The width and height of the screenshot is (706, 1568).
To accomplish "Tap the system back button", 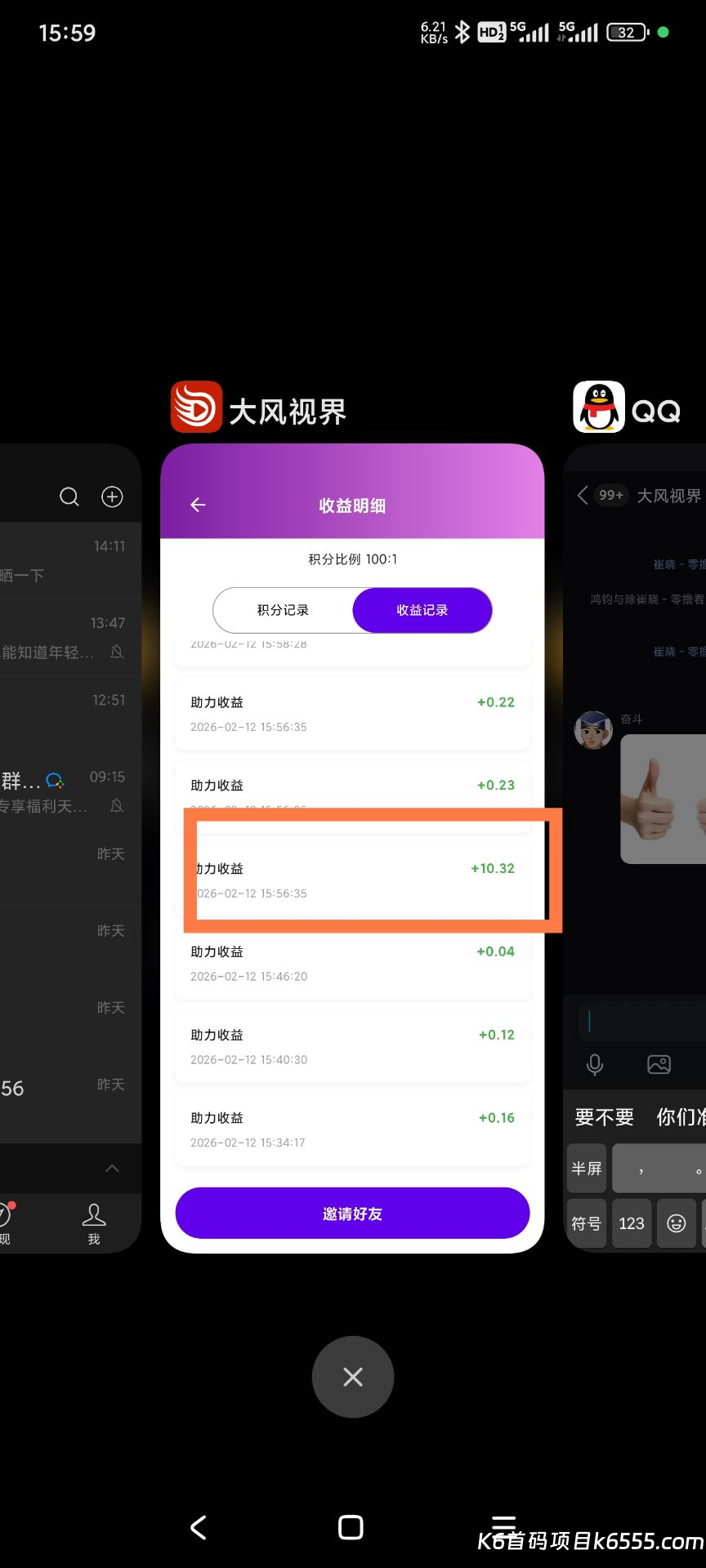I will pyautogui.click(x=199, y=1527).
